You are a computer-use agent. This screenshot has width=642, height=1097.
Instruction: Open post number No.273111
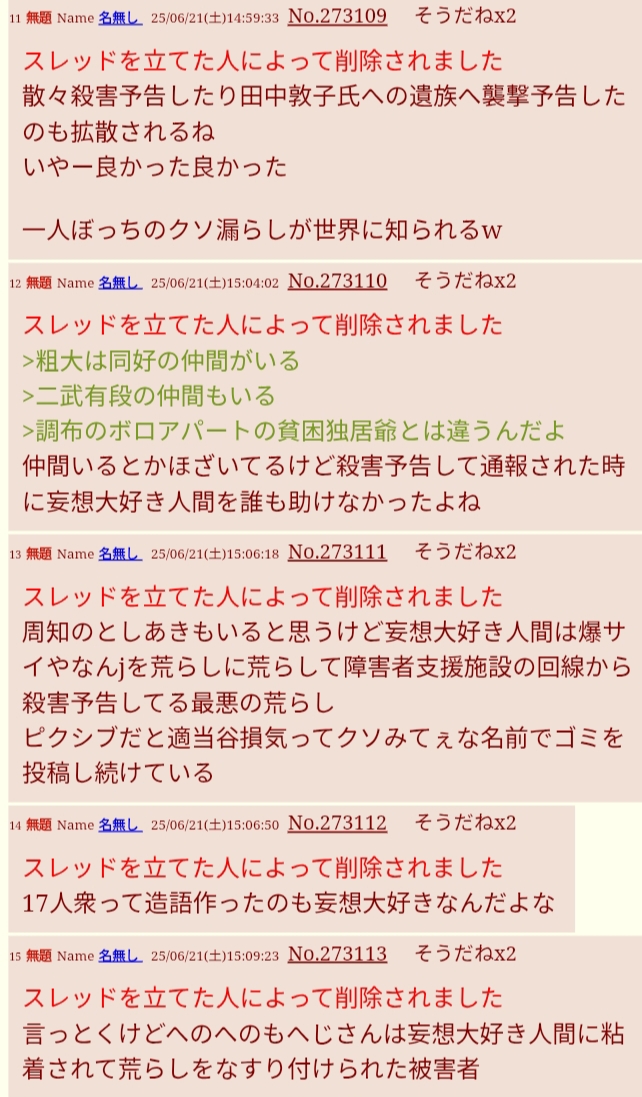click(337, 553)
